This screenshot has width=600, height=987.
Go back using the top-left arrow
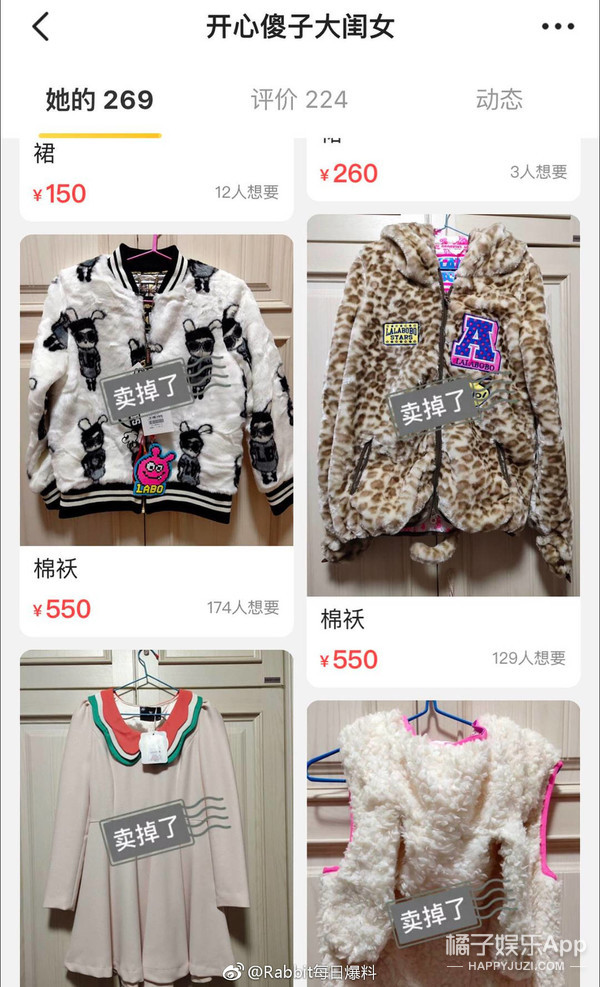[x=40, y=27]
